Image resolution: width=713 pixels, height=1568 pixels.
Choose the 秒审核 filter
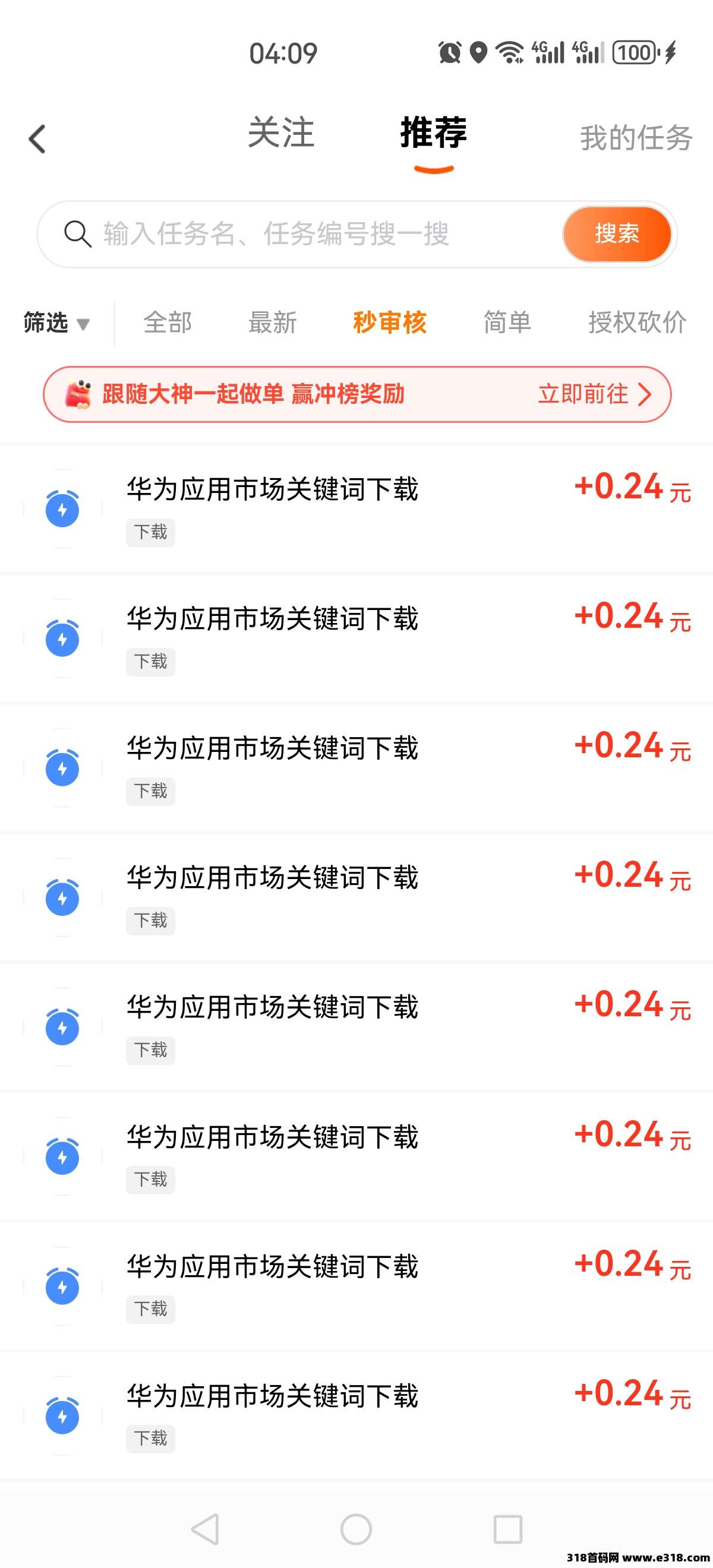click(x=390, y=323)
